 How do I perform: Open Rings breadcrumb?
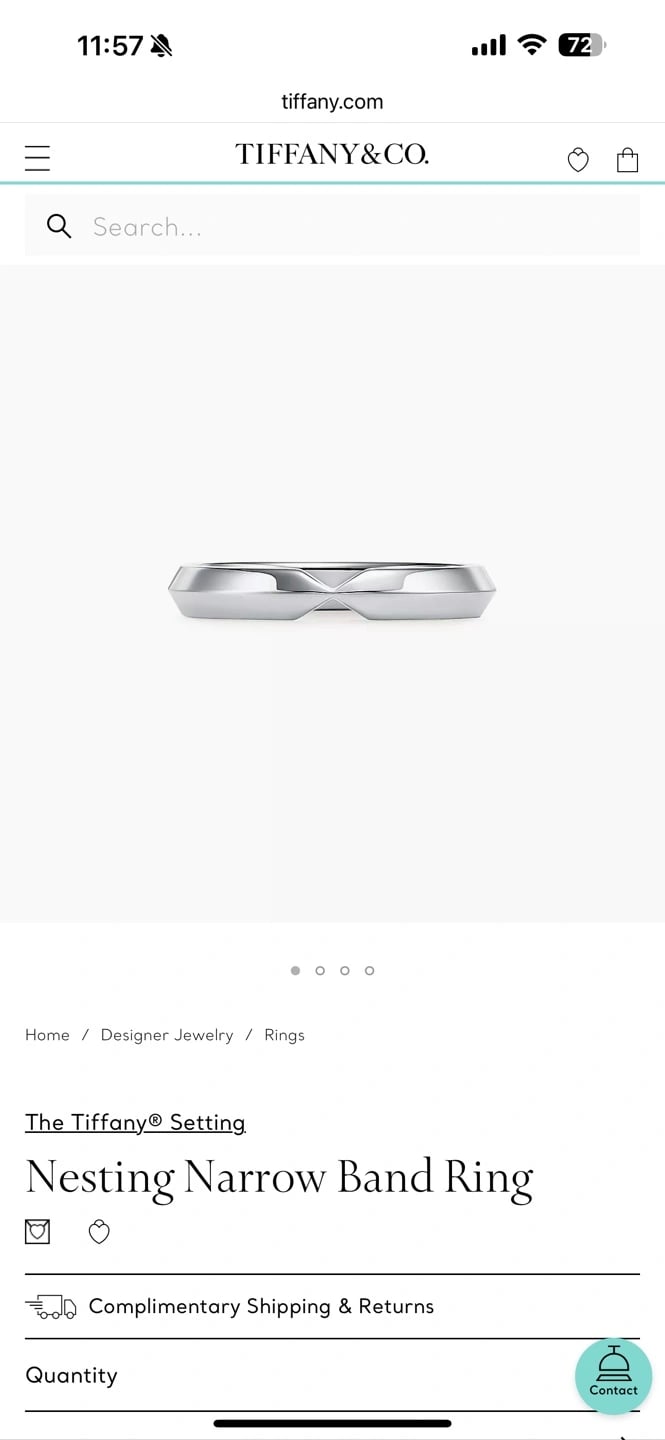(x=284, y=1035)
